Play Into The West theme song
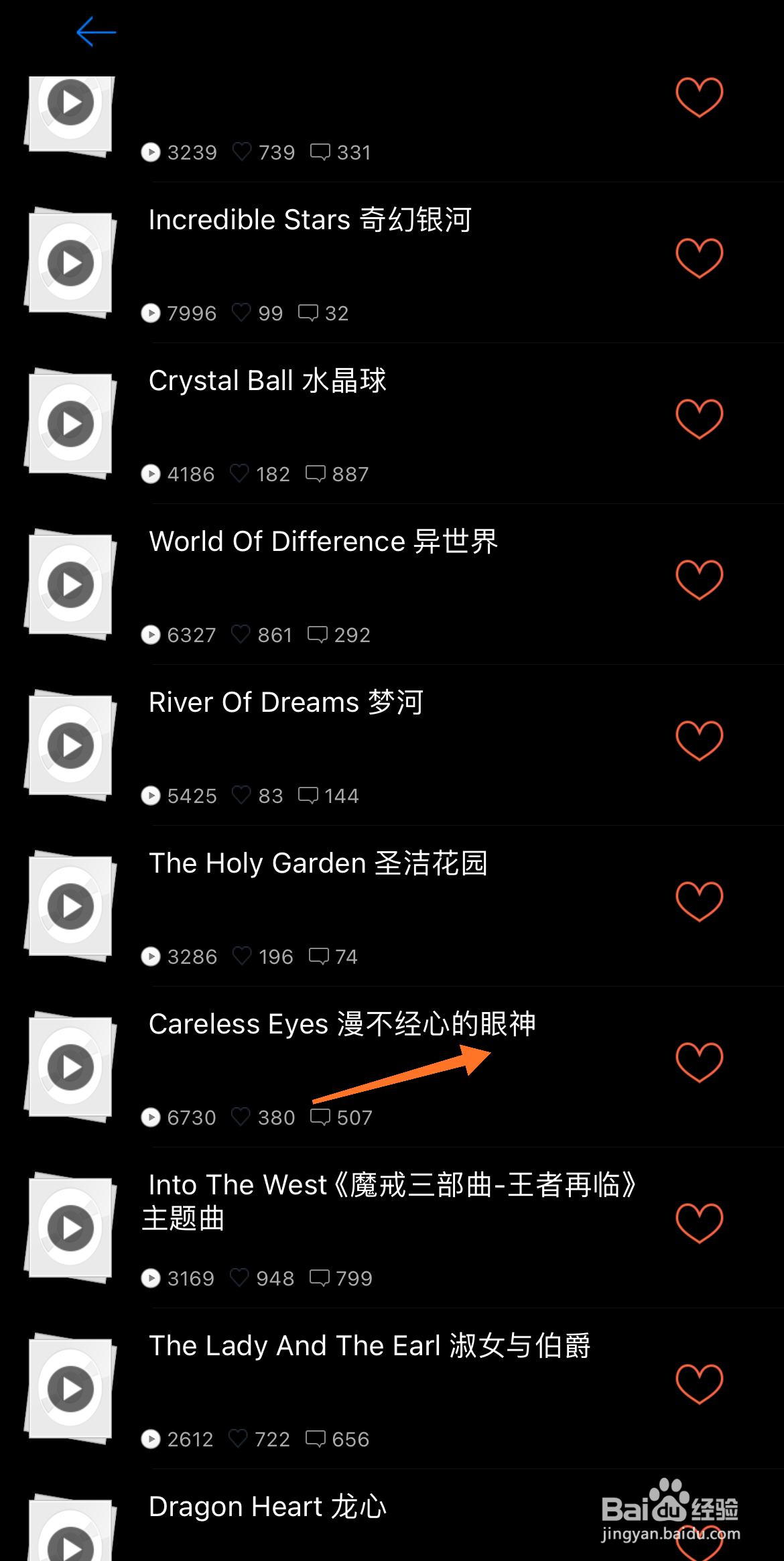Image resolution: width=784 pixels, height=1561 pixels. 70,1227
